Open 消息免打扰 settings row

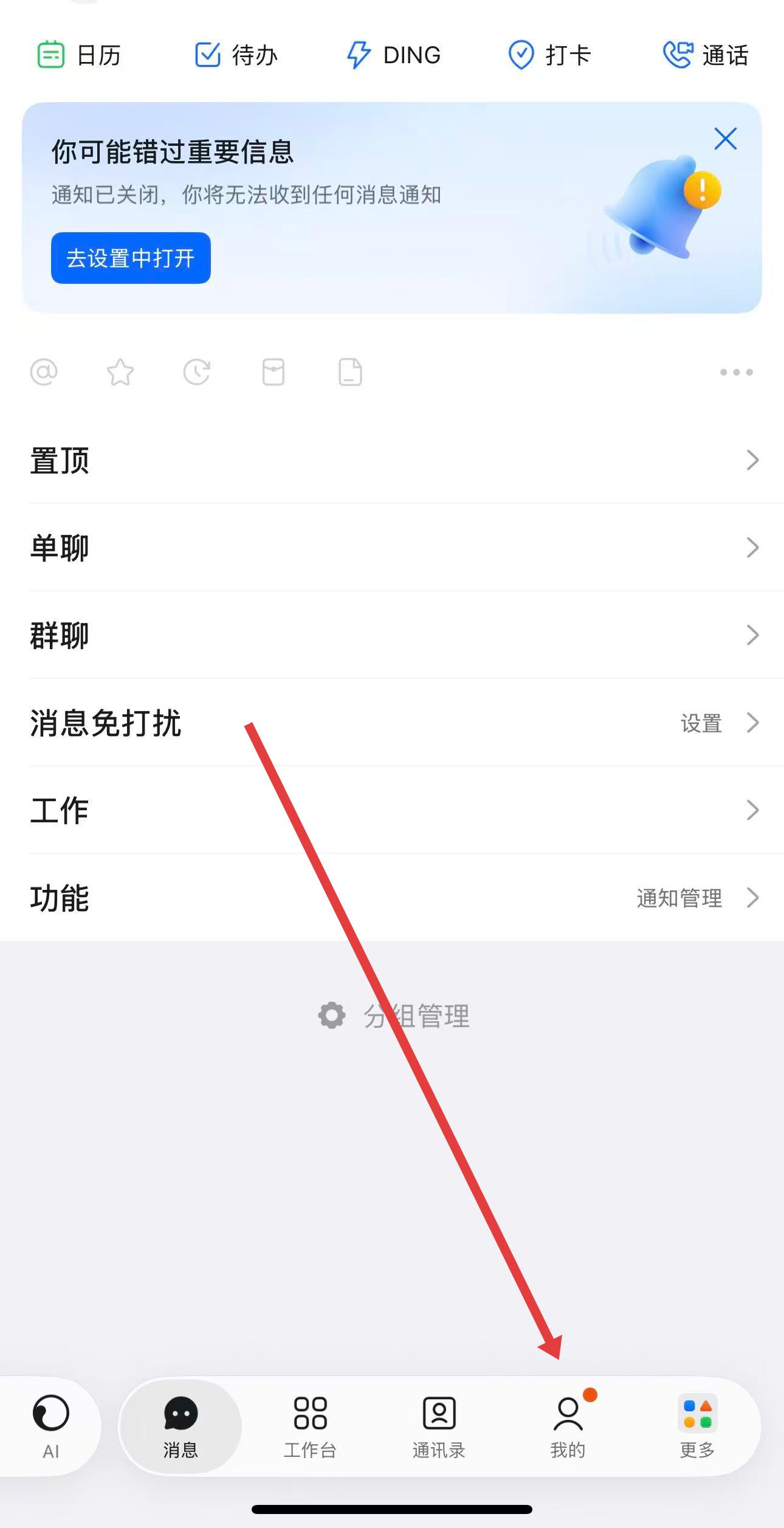392,723
